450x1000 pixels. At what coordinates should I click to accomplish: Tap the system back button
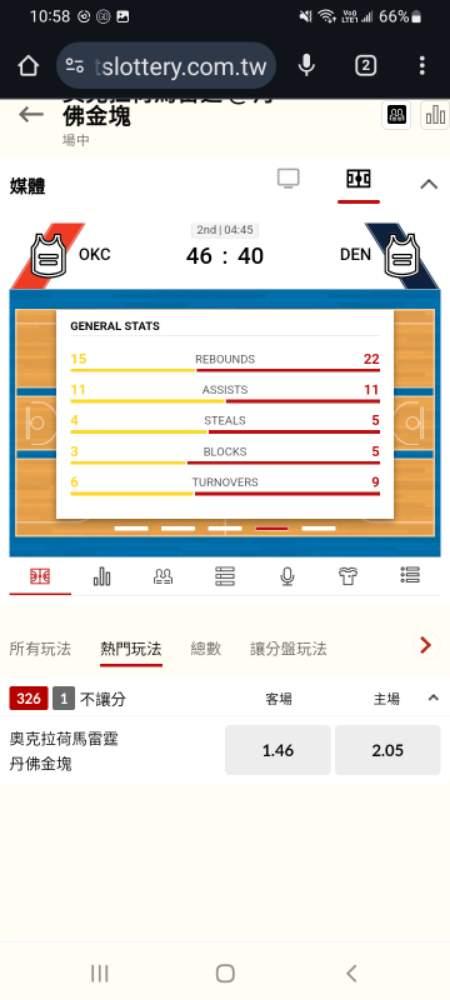tap(351, 973)
